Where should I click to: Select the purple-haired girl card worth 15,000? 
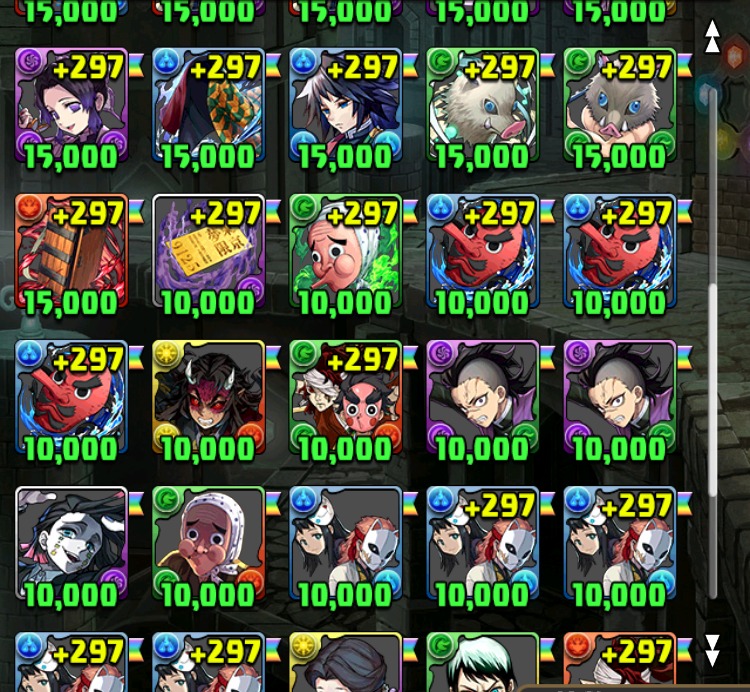pyautogui.click(x=72, y=105)
